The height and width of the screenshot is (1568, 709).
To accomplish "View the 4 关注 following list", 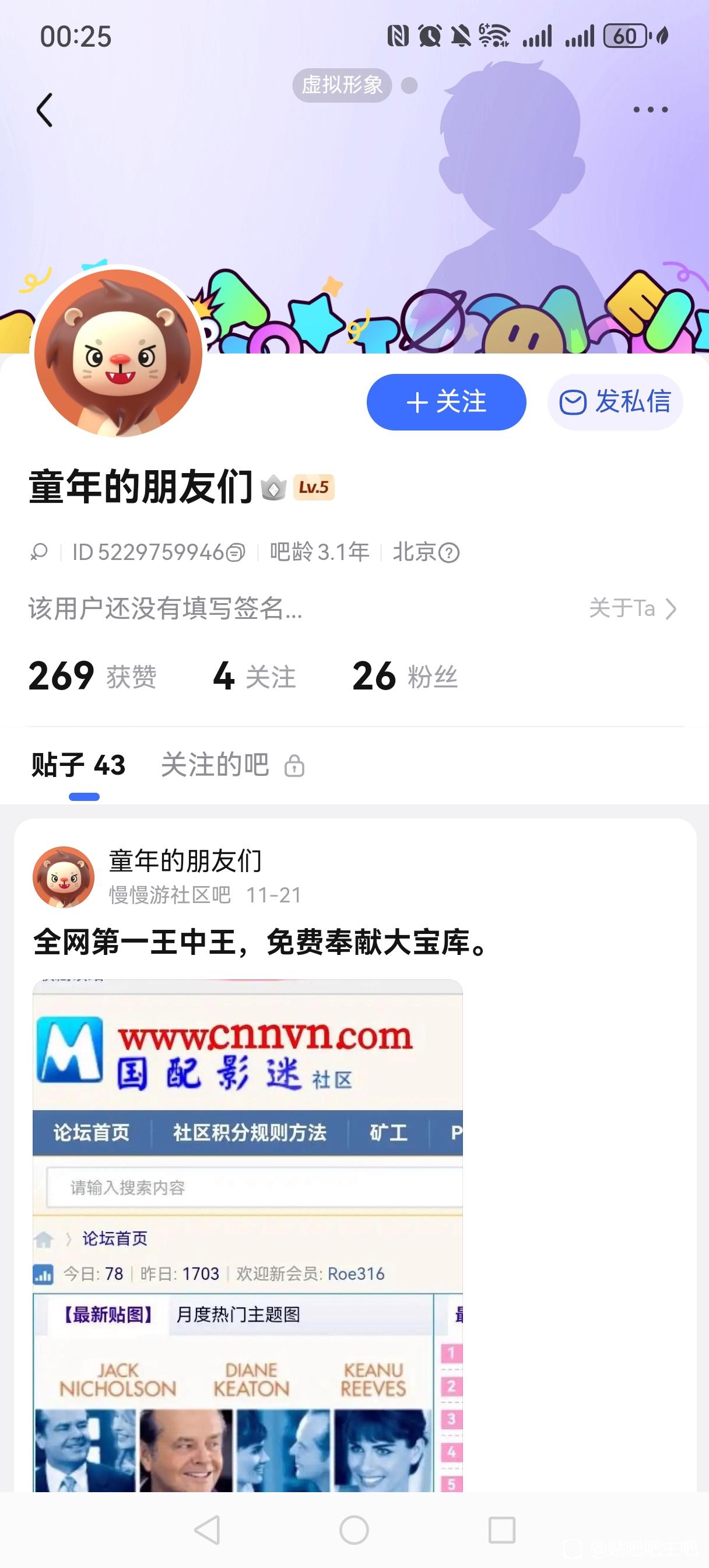I will click(x=254, y=676).
